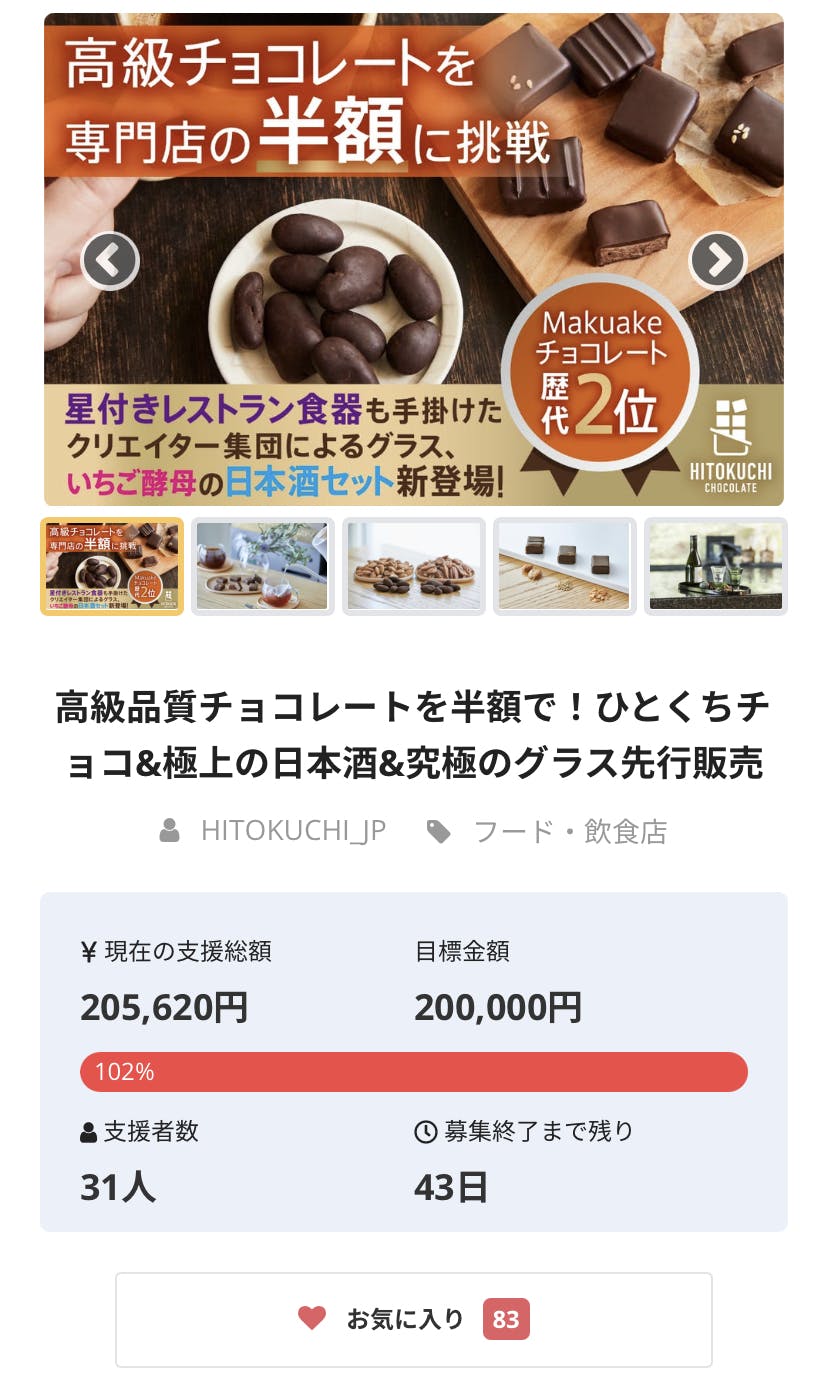
Task: View the thumbnail of two almond plates
Action: pyautogui.click(x=414, y=566)
